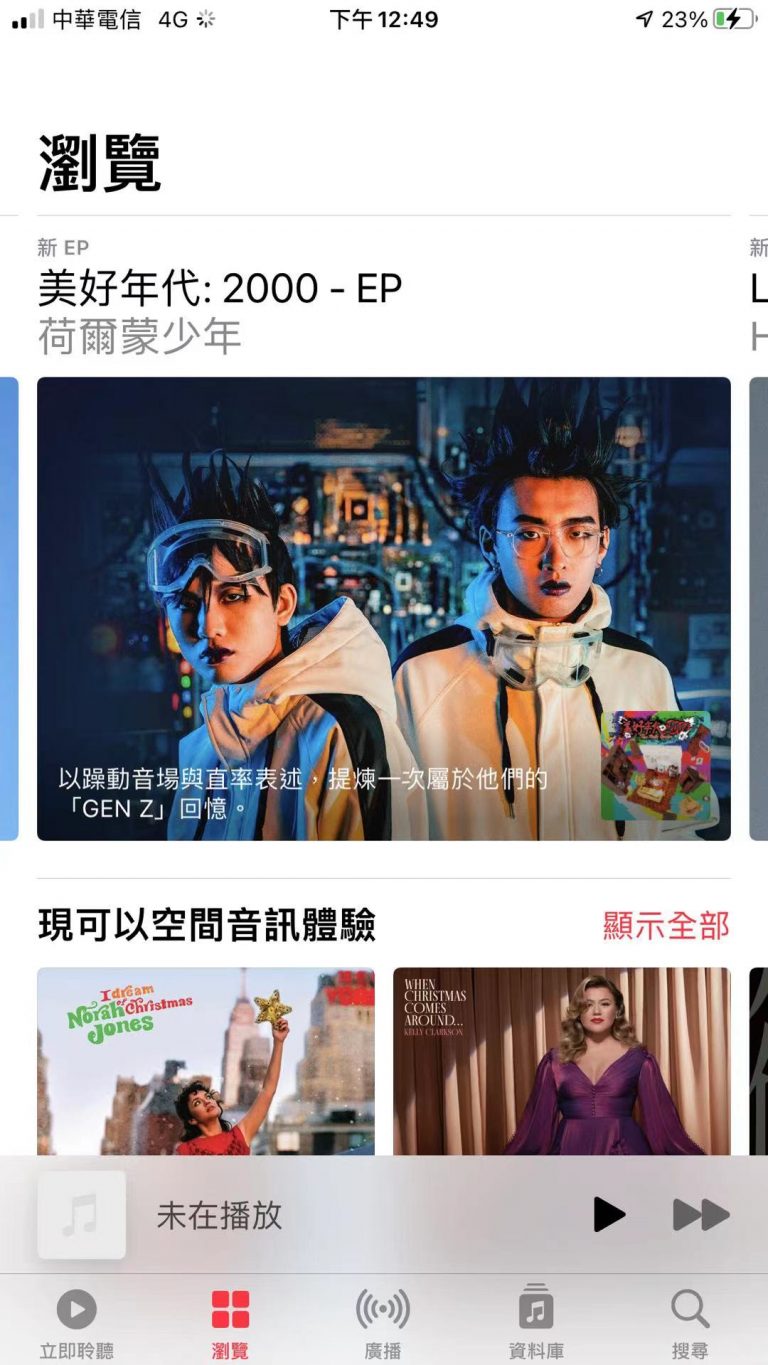Switch to the 搜尋 search tab

pyautogui.click(x=690, y=1322)
